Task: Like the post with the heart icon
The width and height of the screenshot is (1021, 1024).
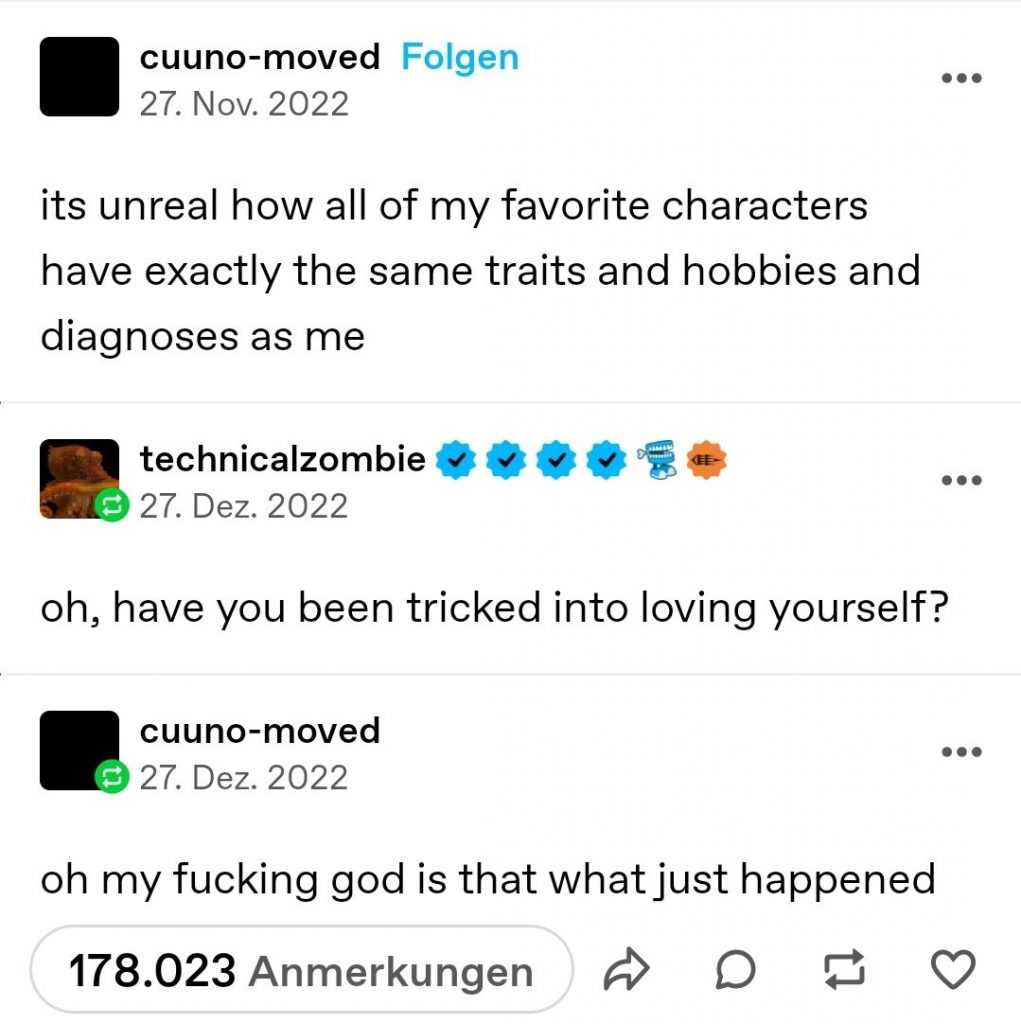Action: point(952,970)
